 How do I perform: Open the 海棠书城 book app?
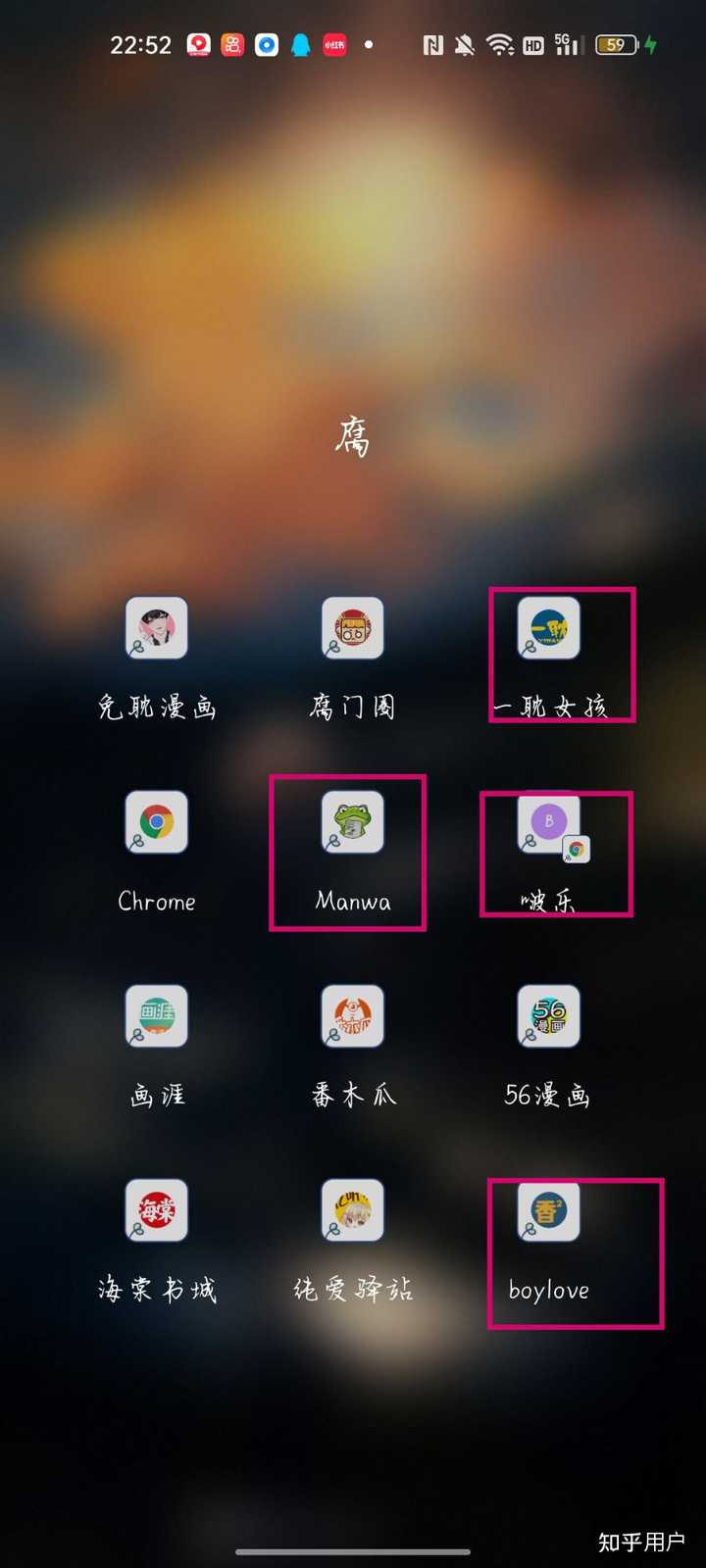click(x=156, y=1211)
